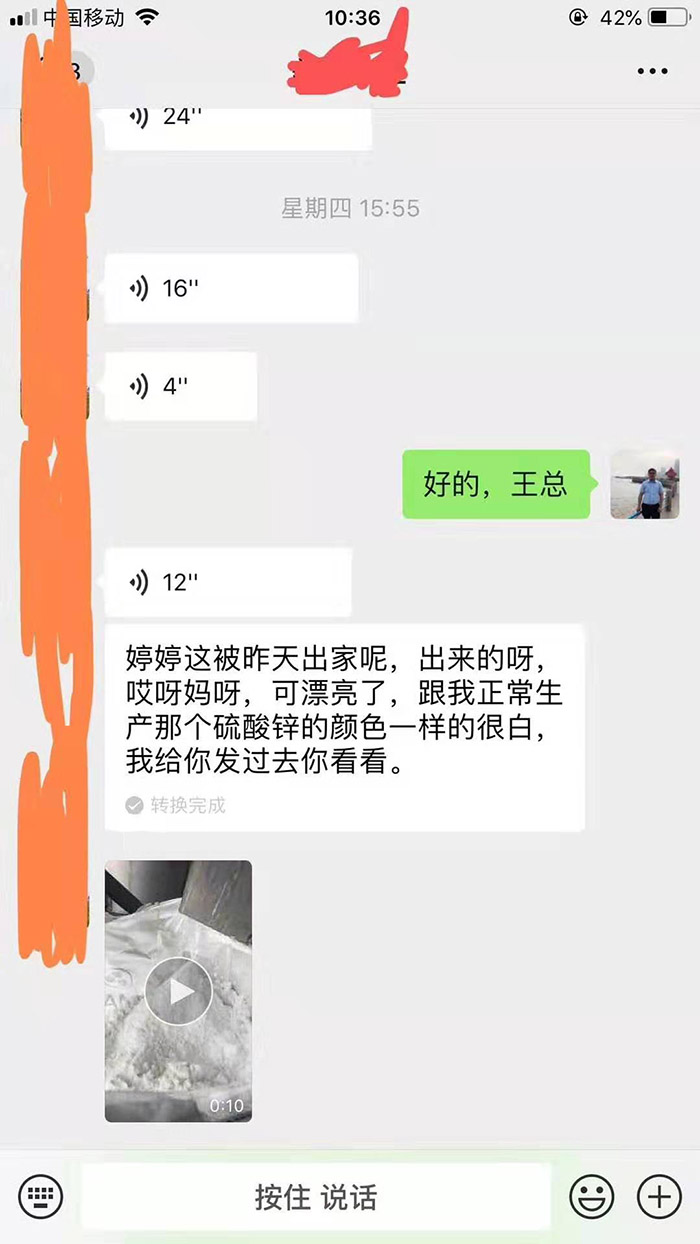Switch to keyboard text input

pyautogui.click(x=40, y=1195)
